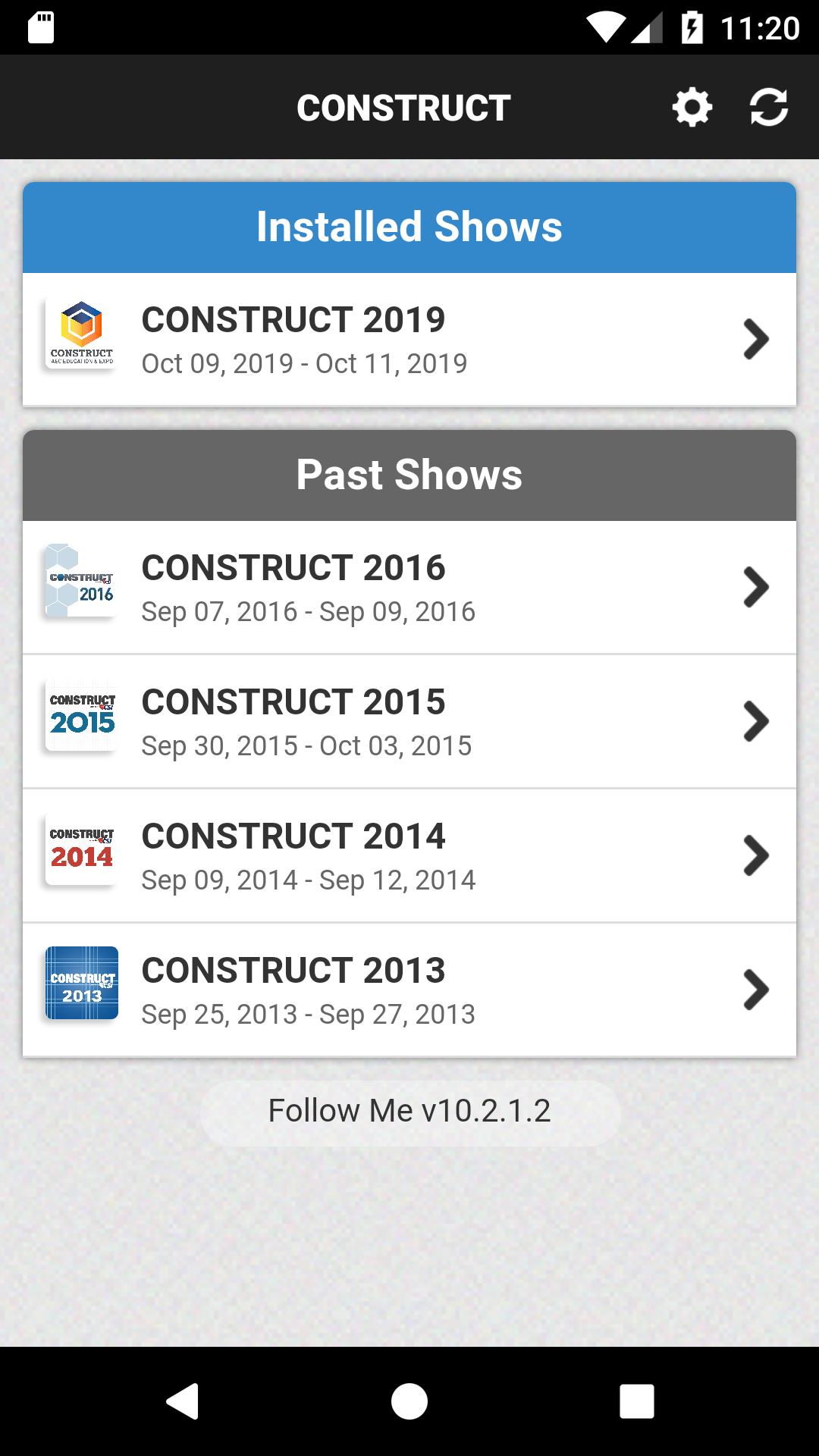
Task: Tap the system back button
Action: 182,1401
